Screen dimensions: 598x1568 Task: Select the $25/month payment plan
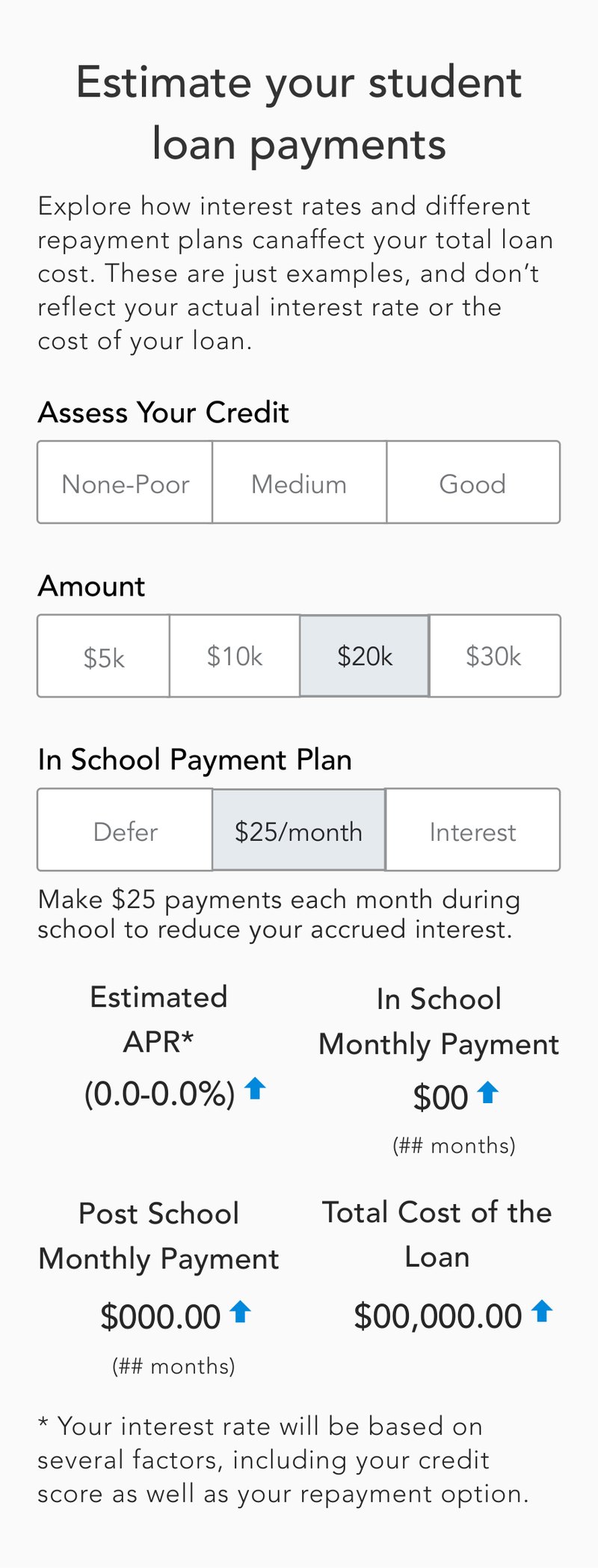click(x=299, y=830)
